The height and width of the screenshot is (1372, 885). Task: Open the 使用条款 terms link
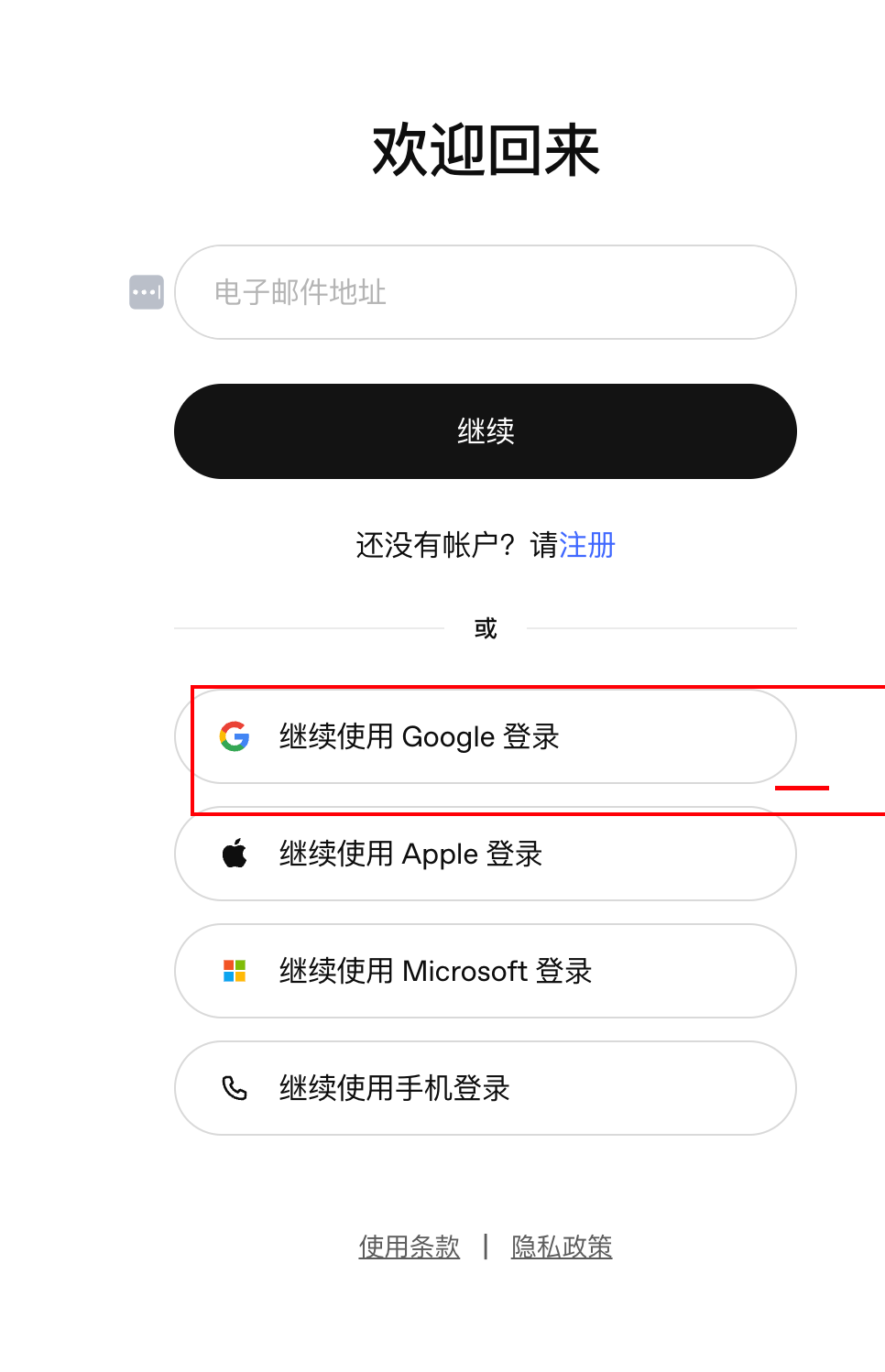click(410, 1247)
